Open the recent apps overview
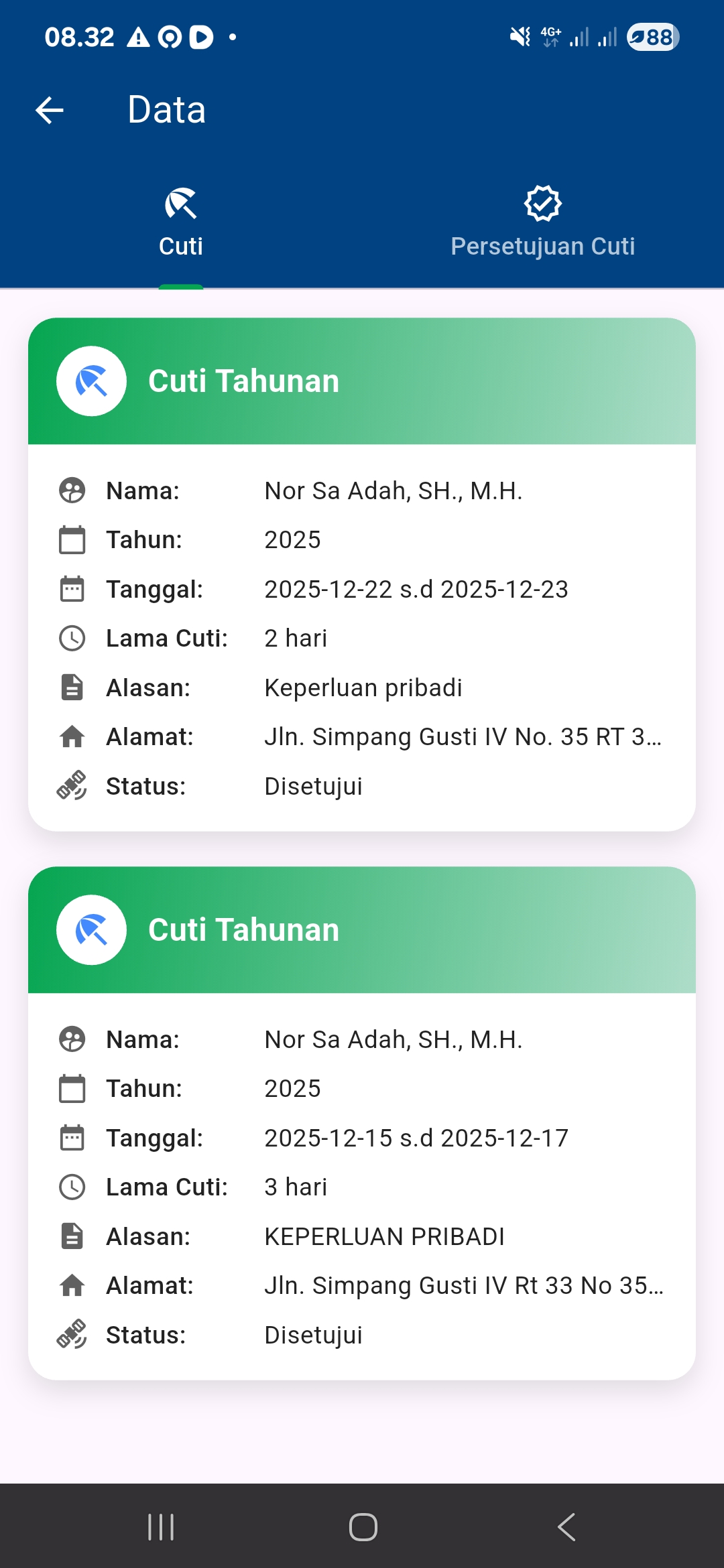Viewport: 724px width, 1568px height. 161,1527
